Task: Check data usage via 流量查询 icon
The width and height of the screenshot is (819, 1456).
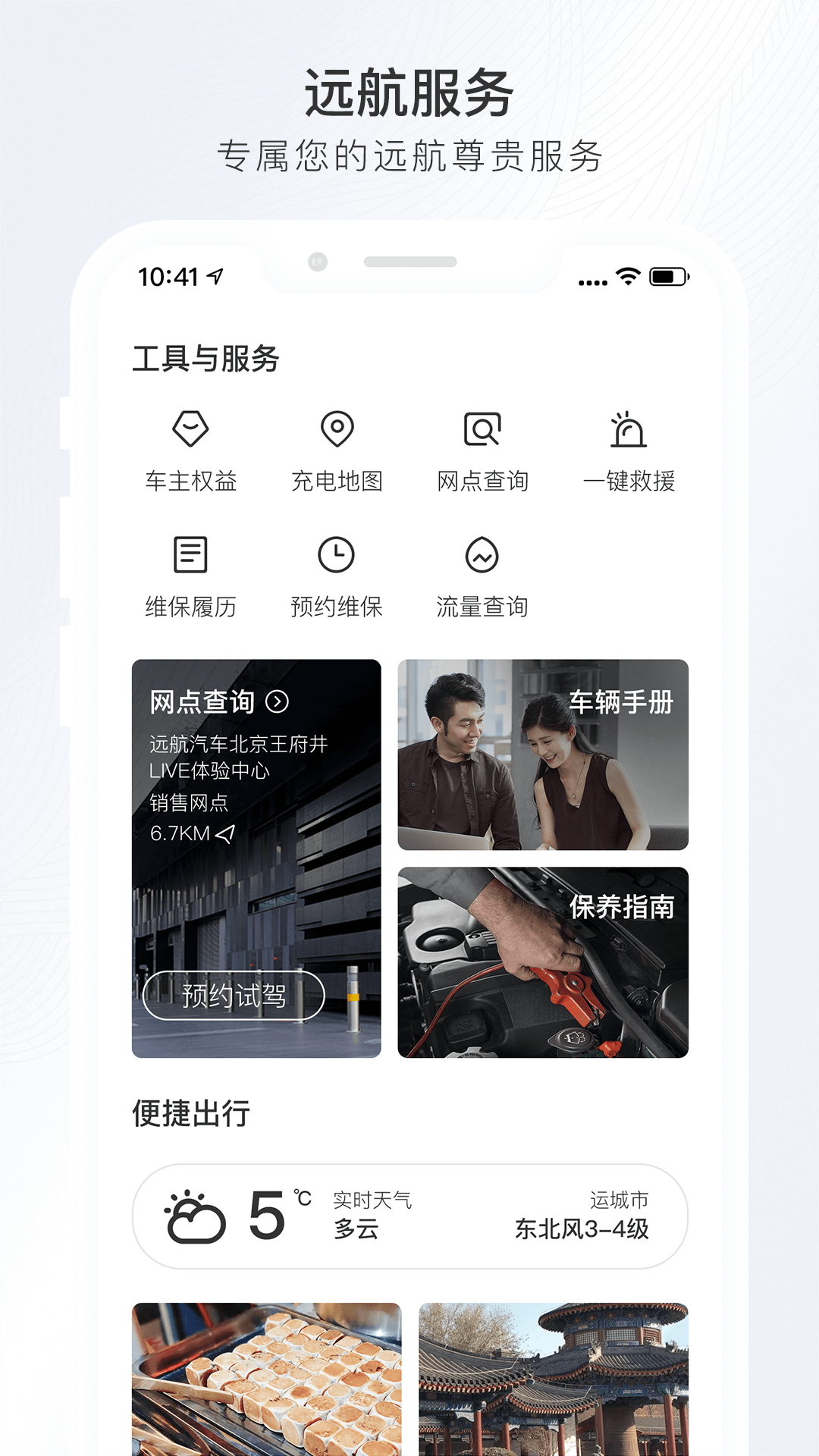Action: coord(484,556)
